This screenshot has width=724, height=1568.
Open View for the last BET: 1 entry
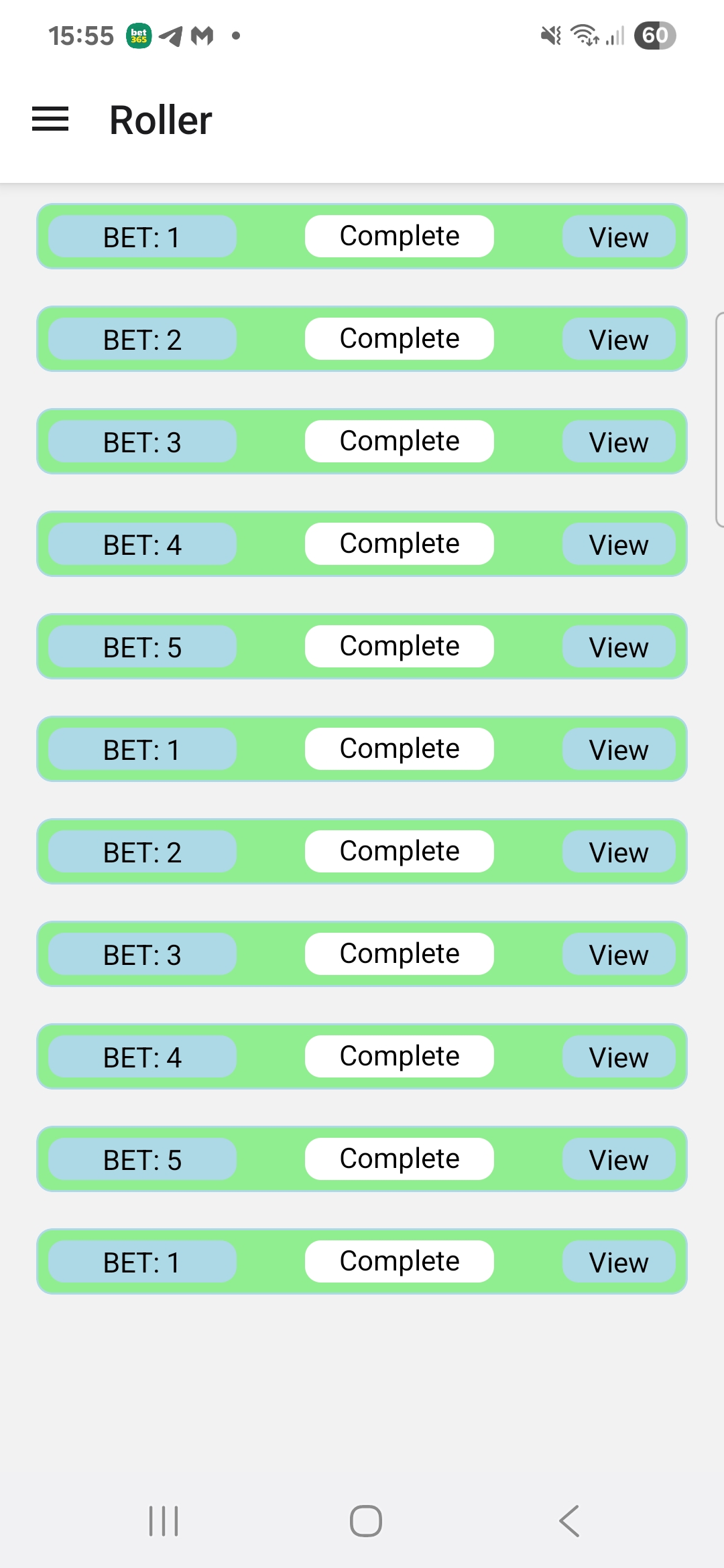[618, 1262]
